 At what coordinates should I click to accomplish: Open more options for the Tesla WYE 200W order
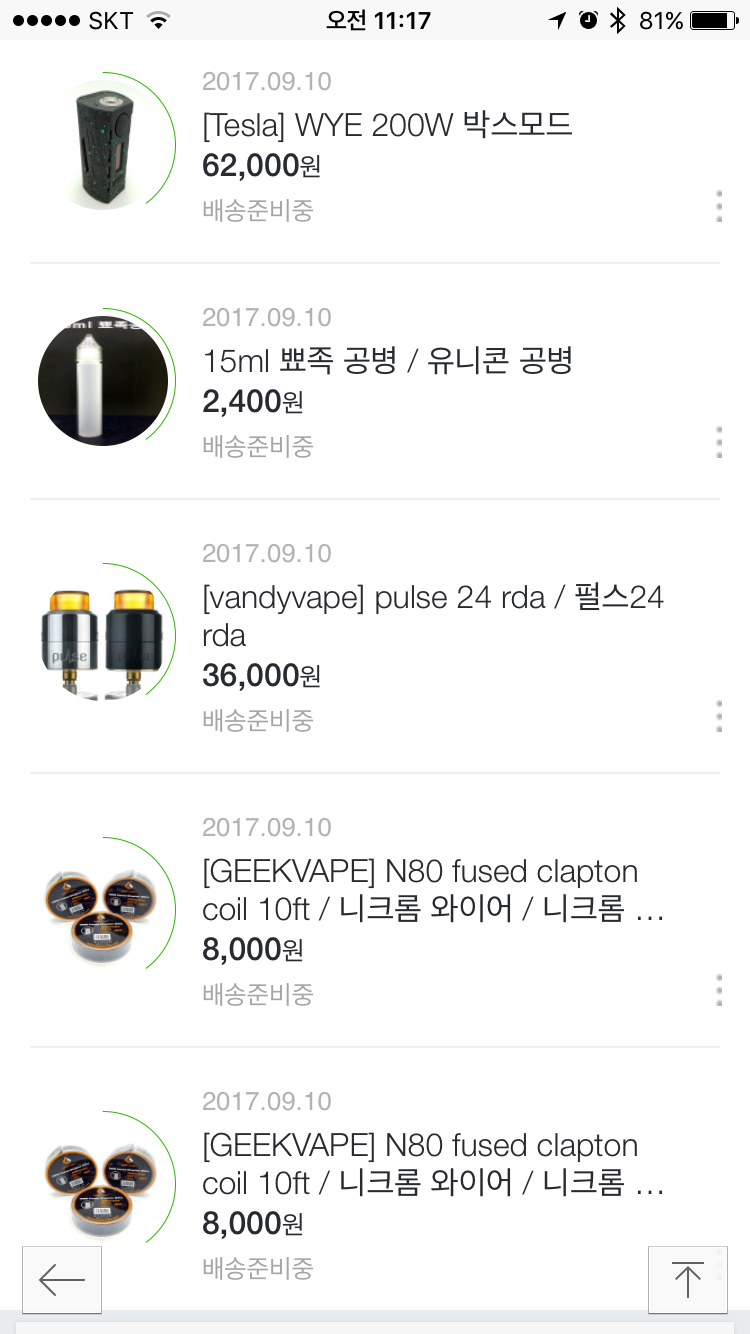(719, 206)
